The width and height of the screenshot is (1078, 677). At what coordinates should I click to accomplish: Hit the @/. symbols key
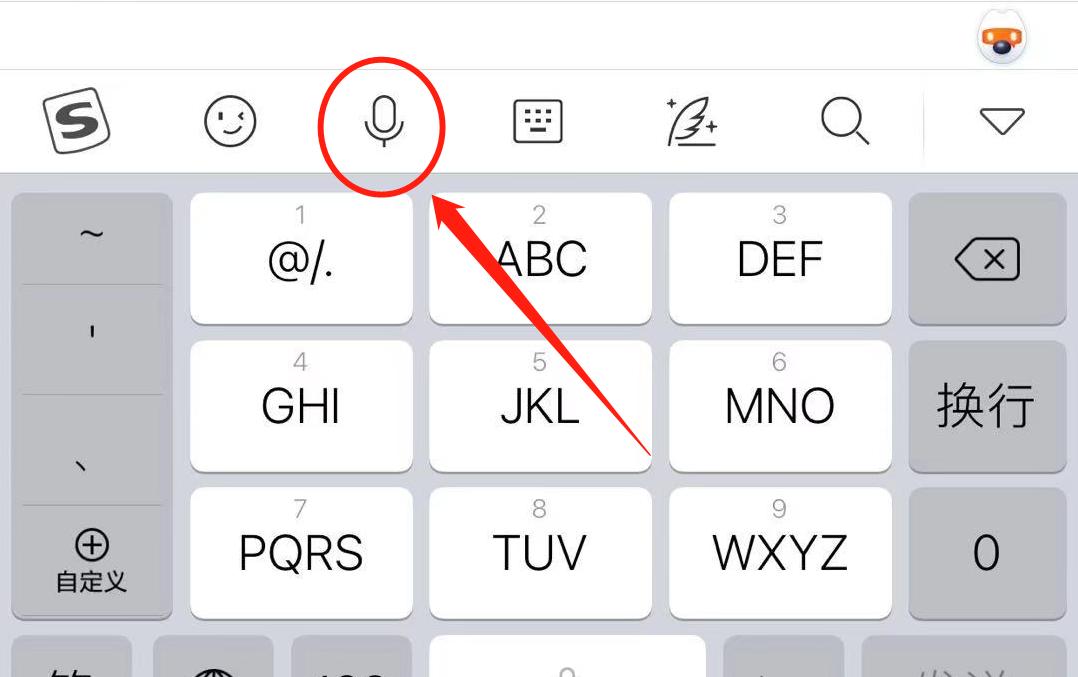pos(301,258)
